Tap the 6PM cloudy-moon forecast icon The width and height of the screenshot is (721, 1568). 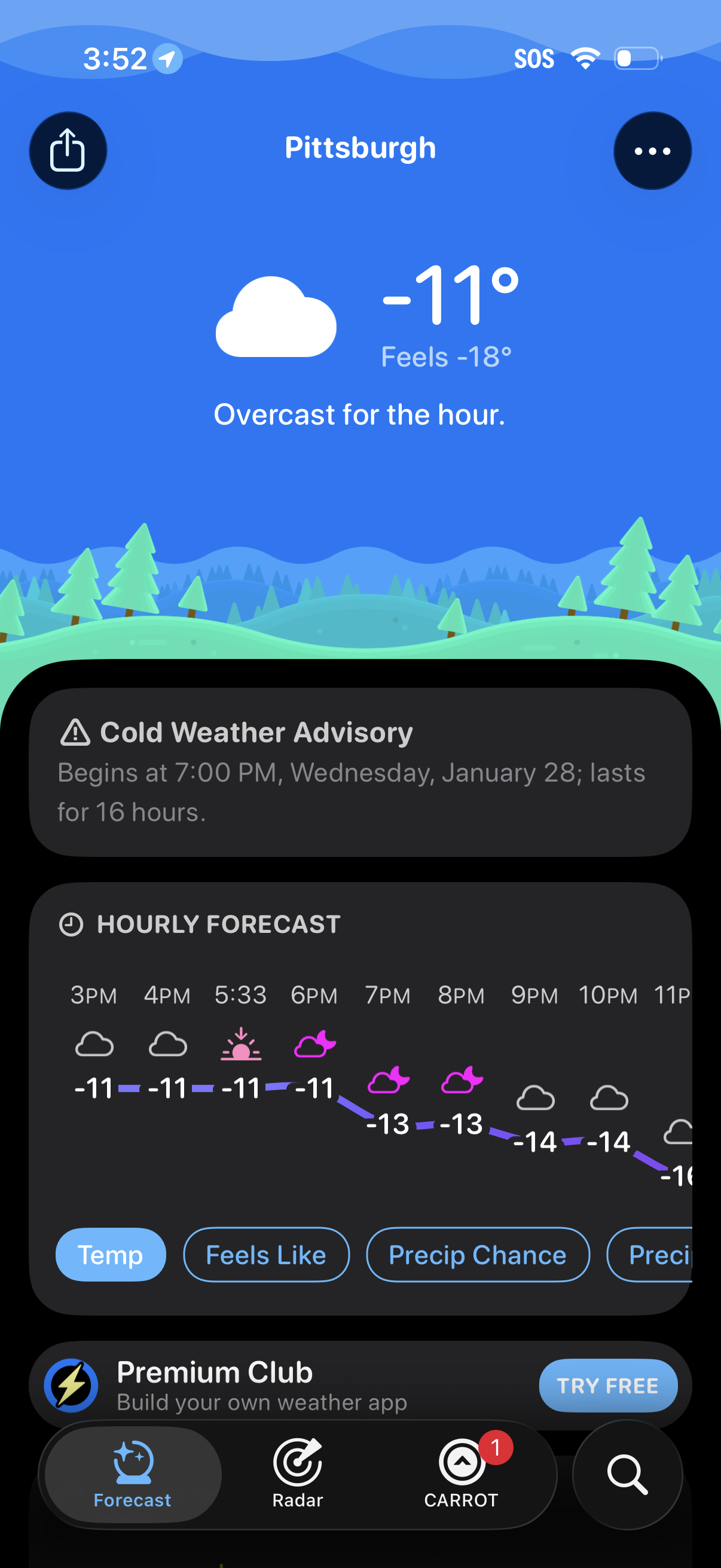coord(314,1044)
